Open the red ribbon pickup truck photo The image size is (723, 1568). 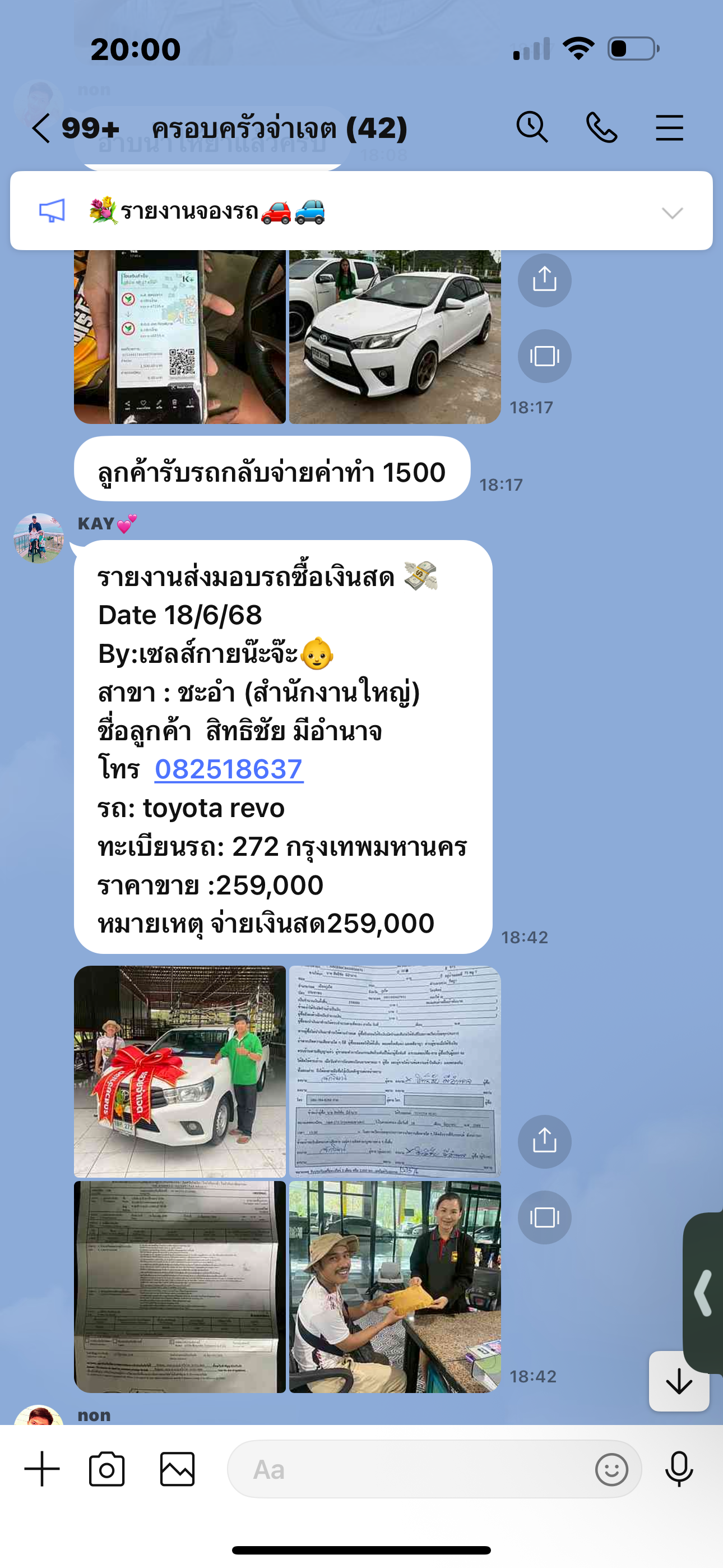coord(179,1071)
